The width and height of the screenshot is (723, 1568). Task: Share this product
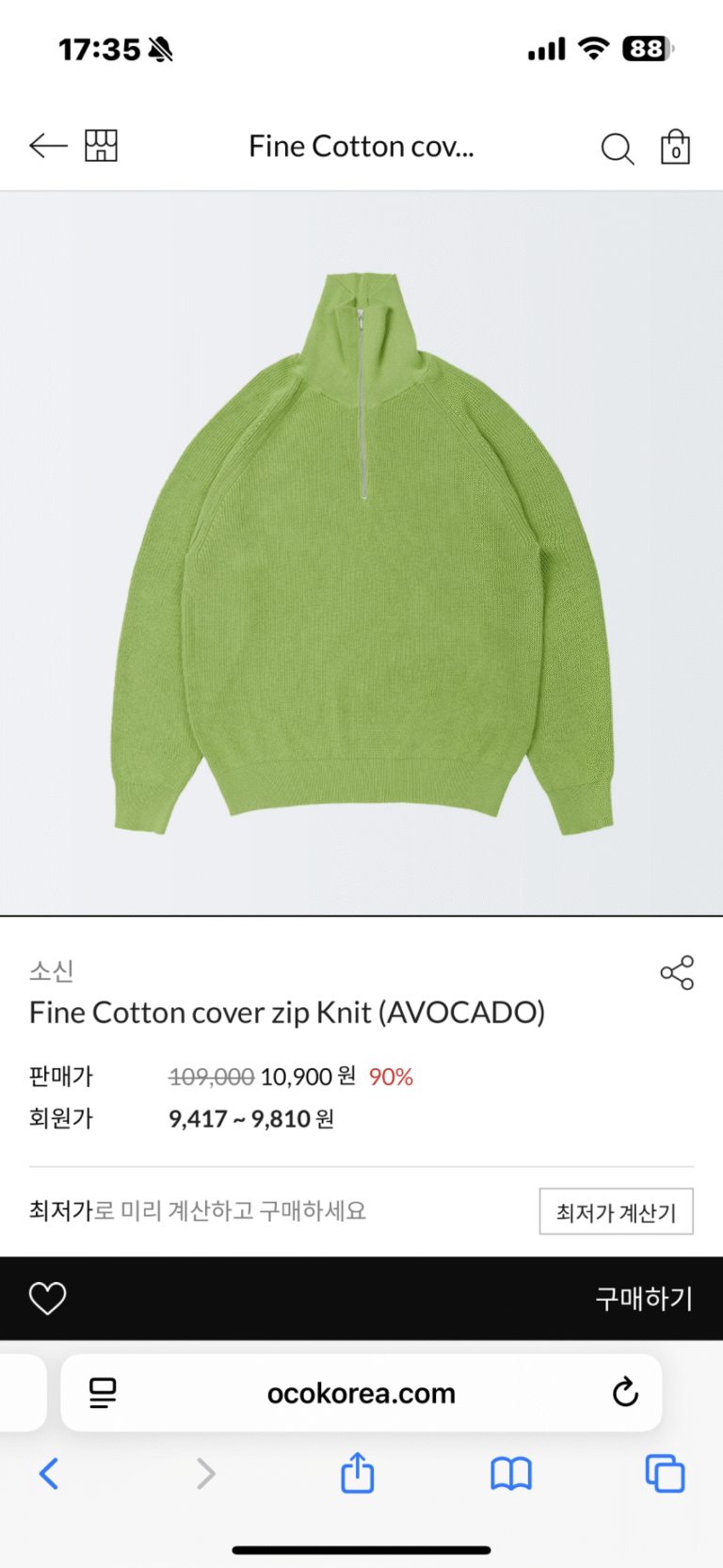click(x=677, y=972)
